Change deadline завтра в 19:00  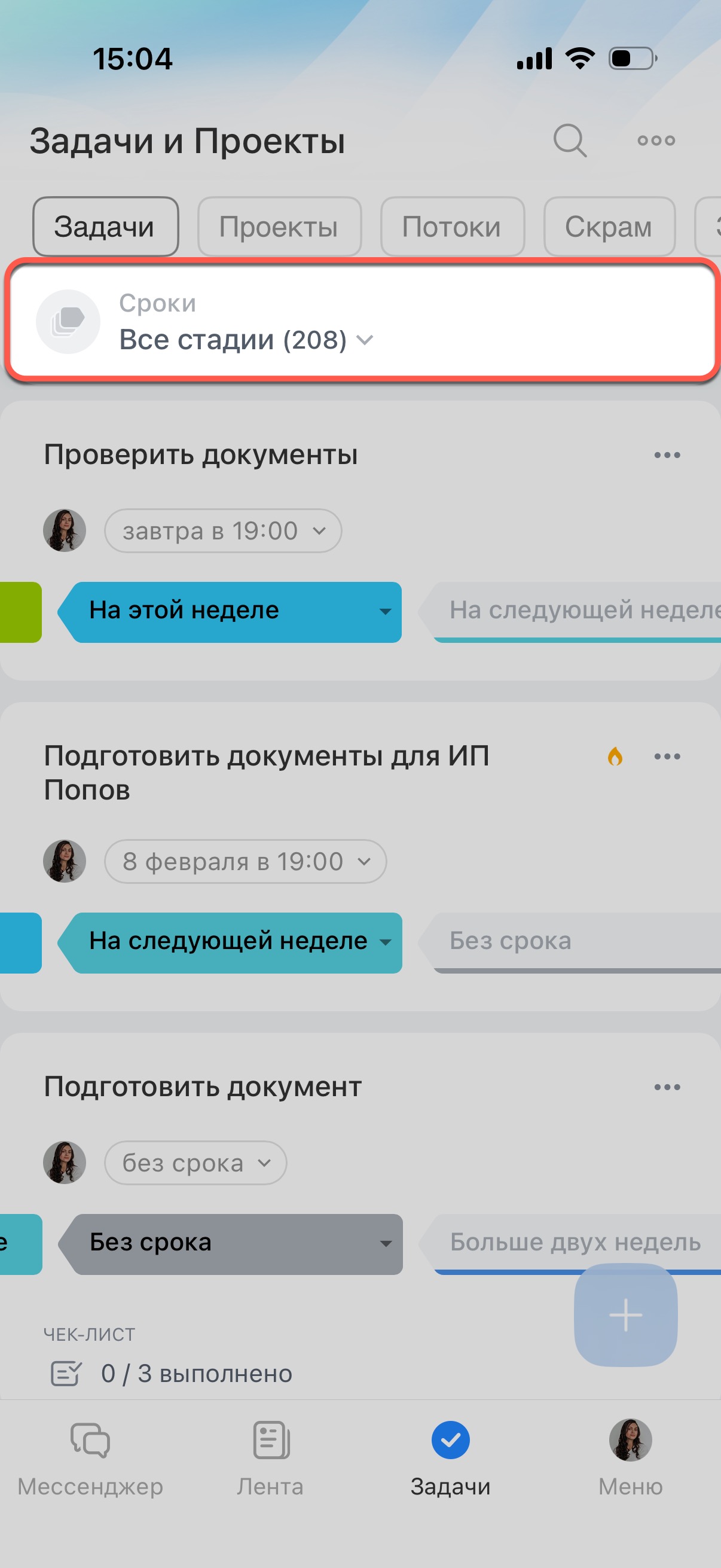tap(222, 531)
